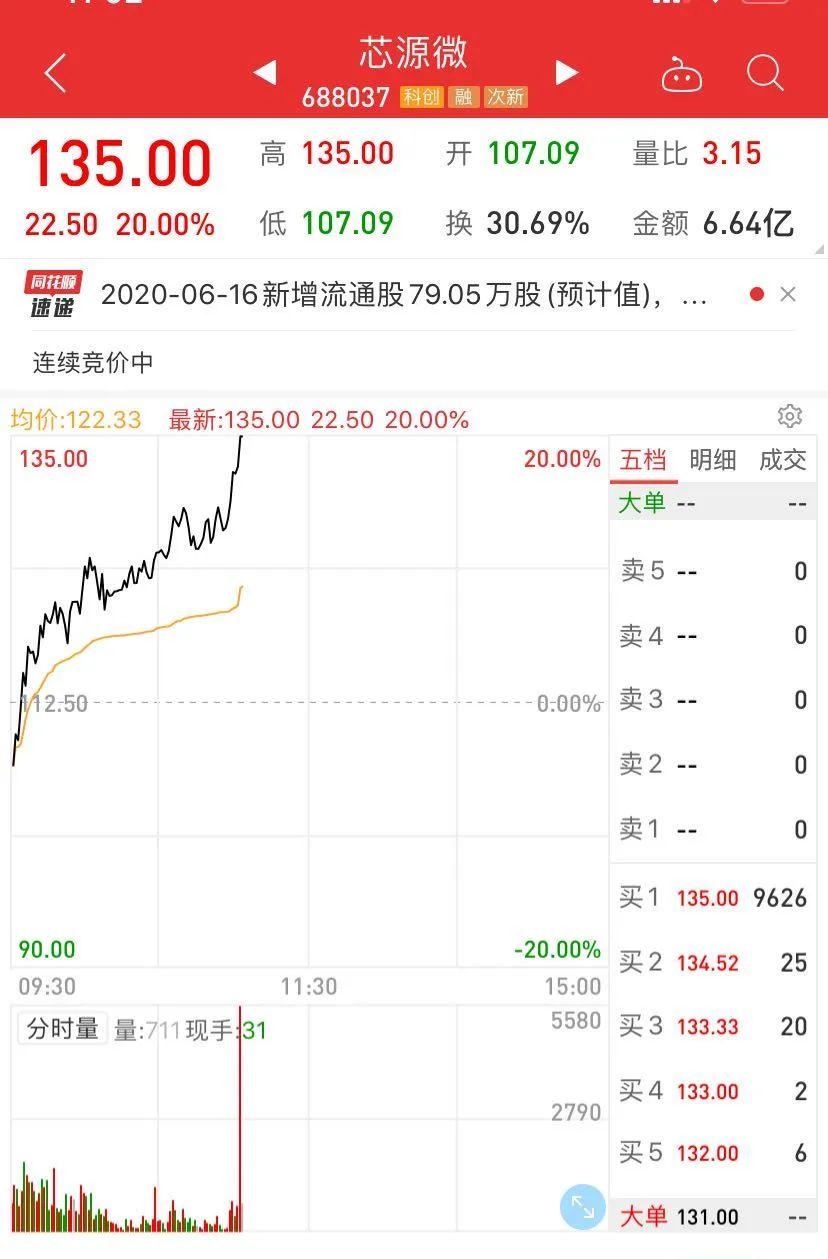Switch to the 明细 tab
Screen dimensions: 828x1259
point(712,460)
